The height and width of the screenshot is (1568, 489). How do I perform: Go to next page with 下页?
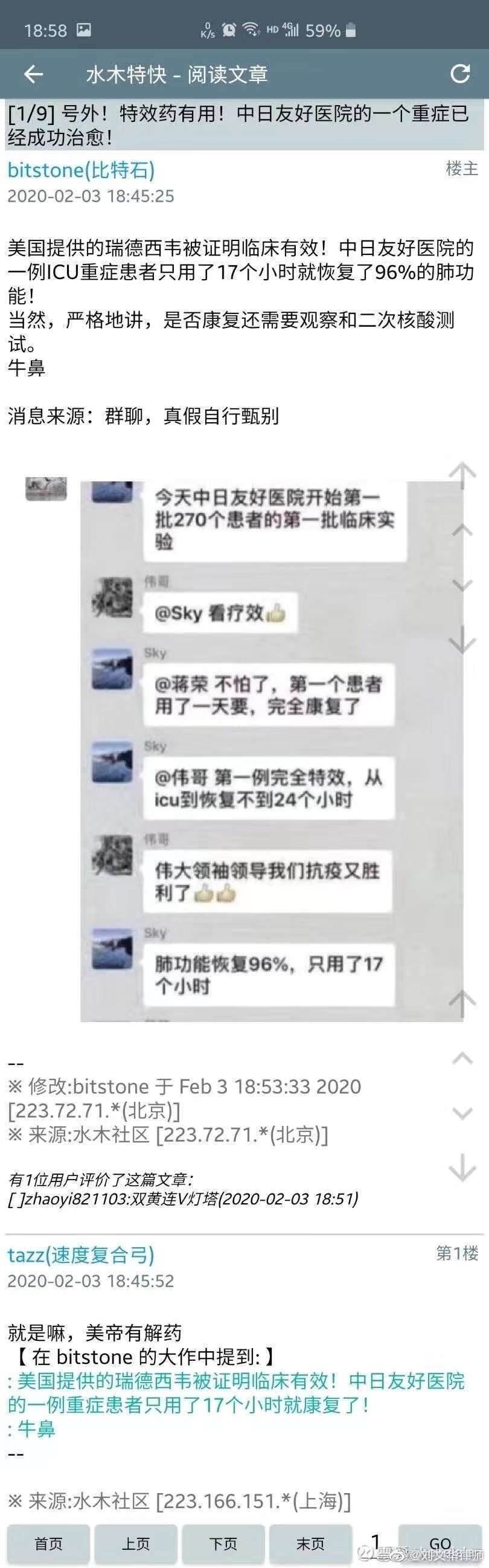point(223,1543)
